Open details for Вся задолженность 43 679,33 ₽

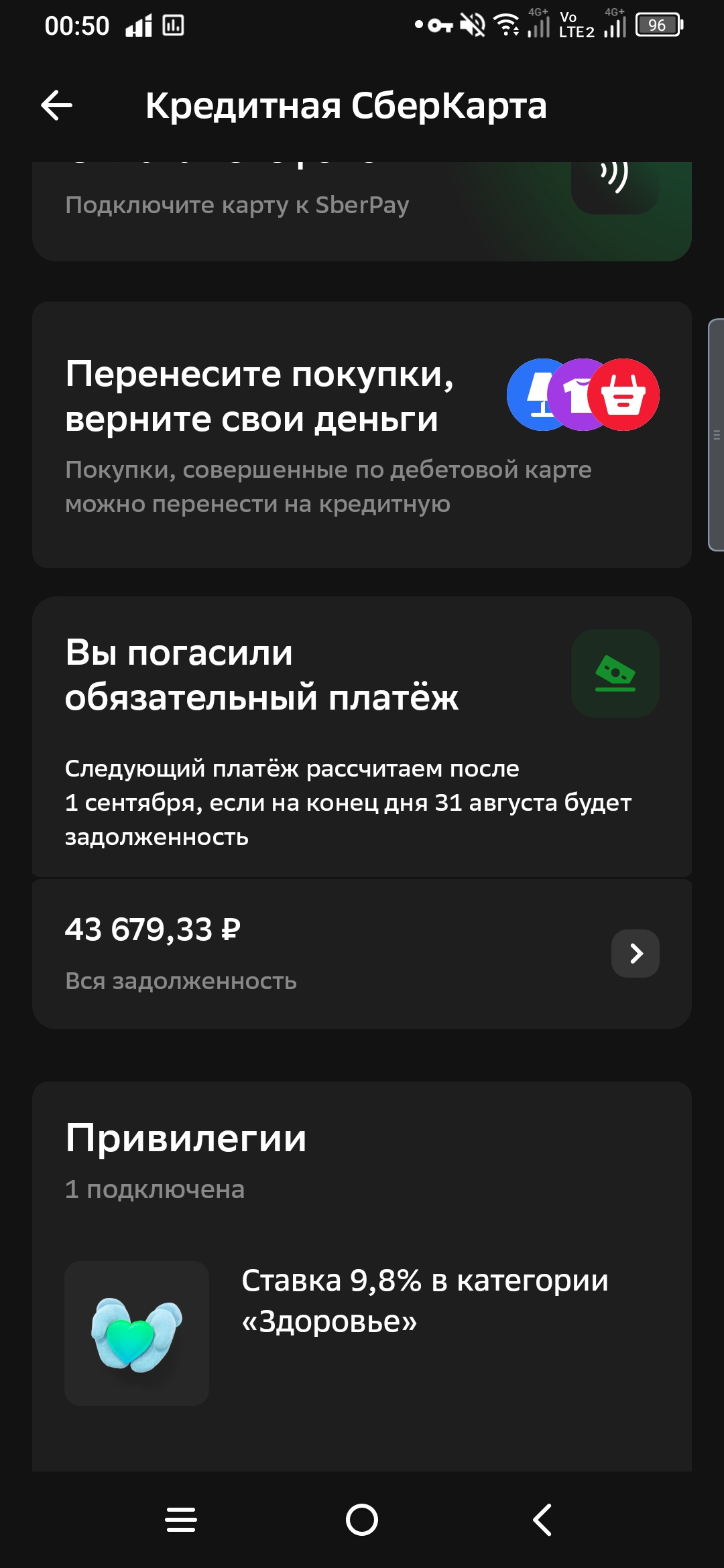coord(634,953)
